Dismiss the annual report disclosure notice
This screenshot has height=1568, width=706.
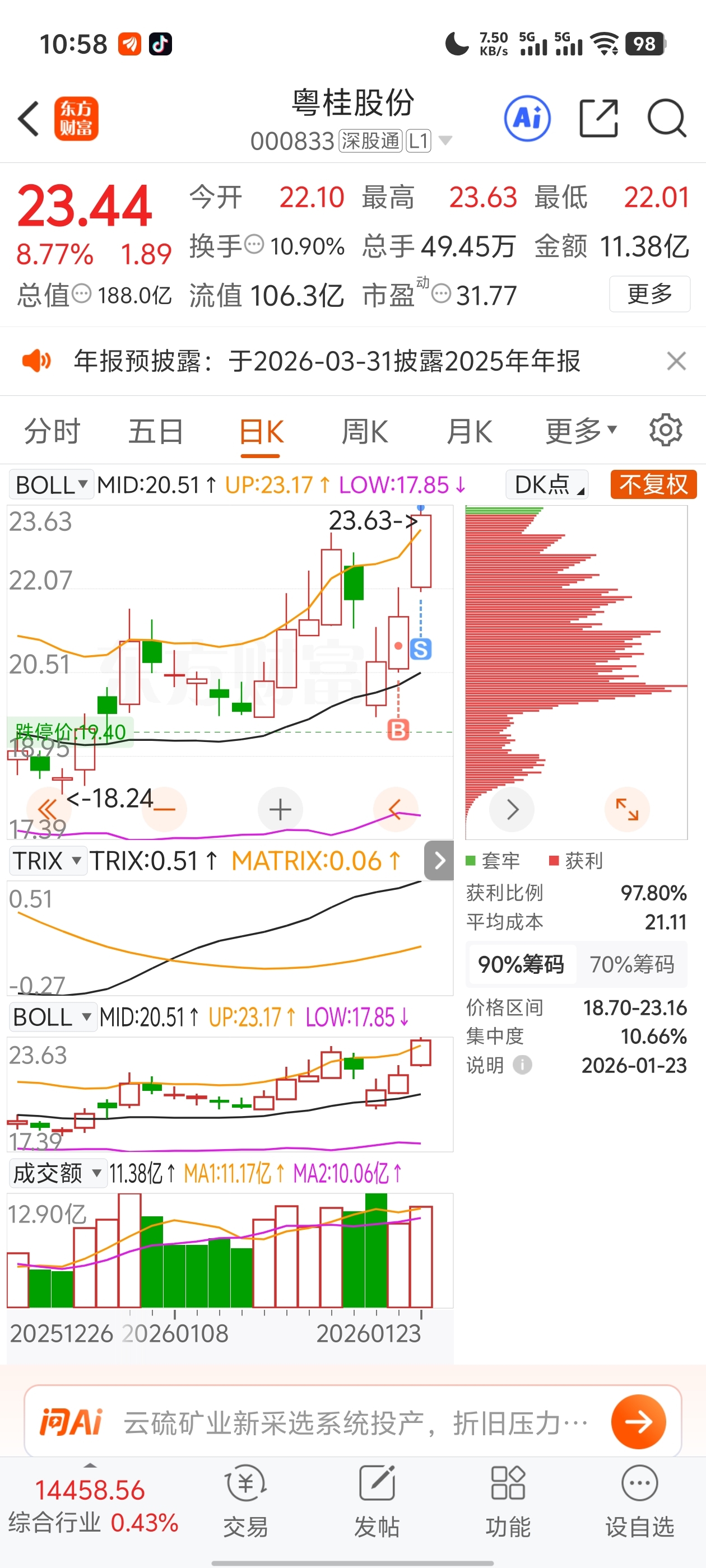click(x=676, y=361)
